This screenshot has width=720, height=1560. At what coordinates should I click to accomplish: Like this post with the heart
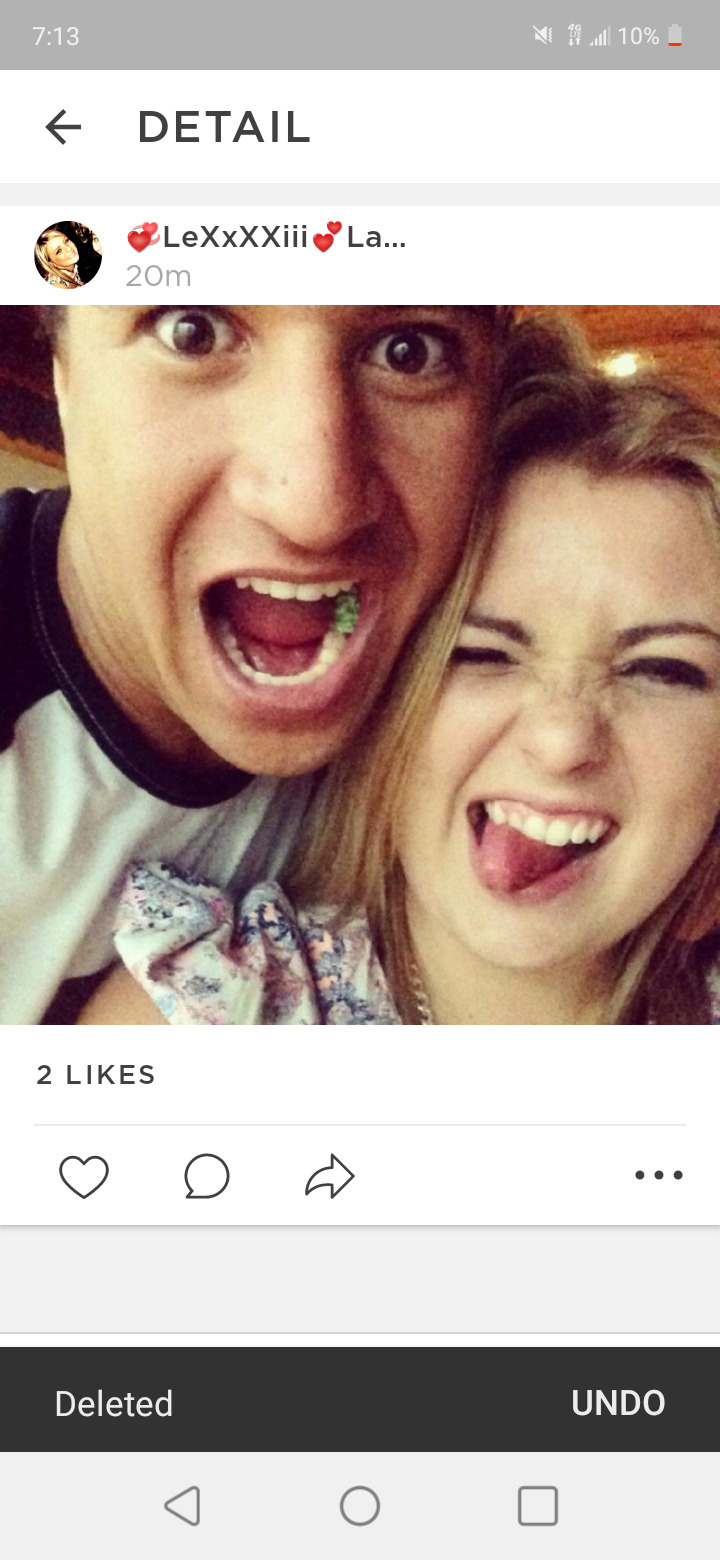coord(84,1176)
